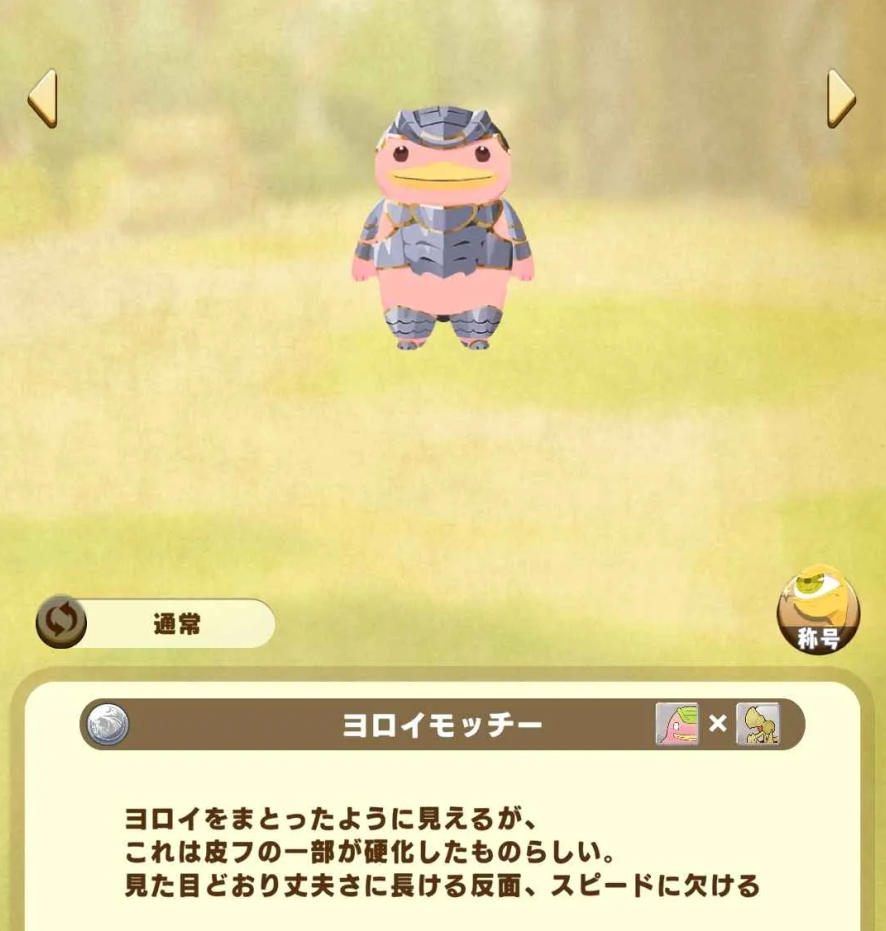
Task: Tap the yellow parent monster icon
Action: (757, 724)
